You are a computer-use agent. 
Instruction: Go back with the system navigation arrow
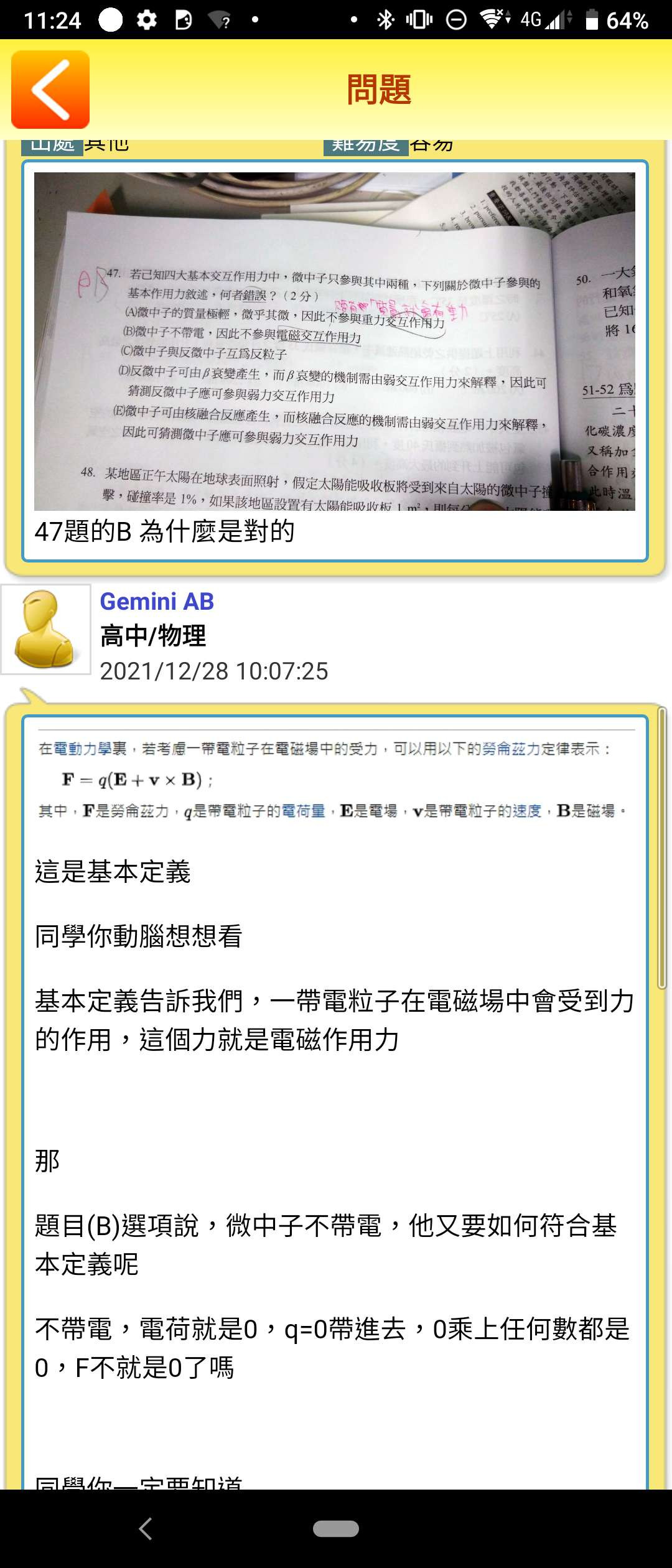[146, 1528]
